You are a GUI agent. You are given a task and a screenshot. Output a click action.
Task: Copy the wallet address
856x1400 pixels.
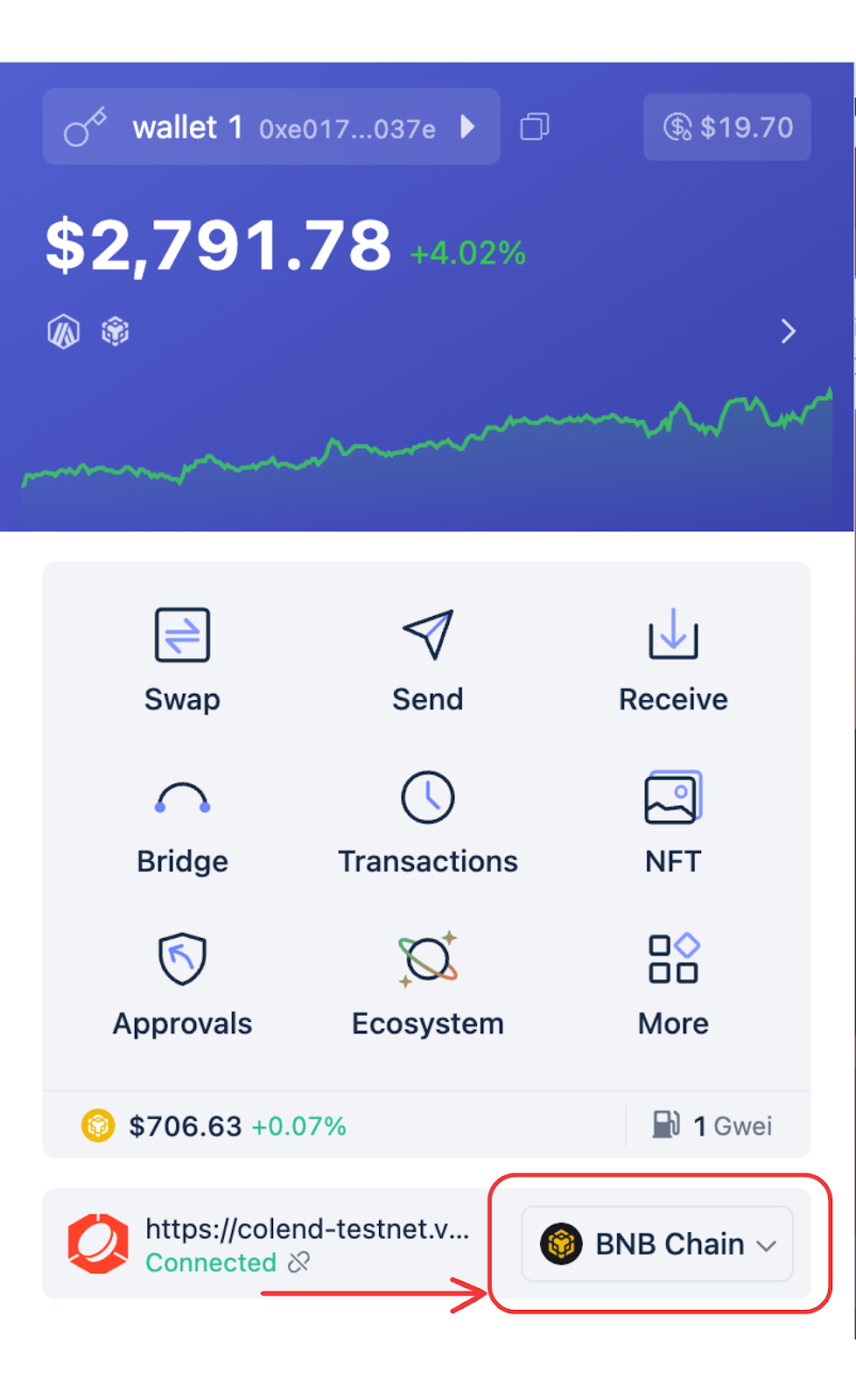(534, 128)
